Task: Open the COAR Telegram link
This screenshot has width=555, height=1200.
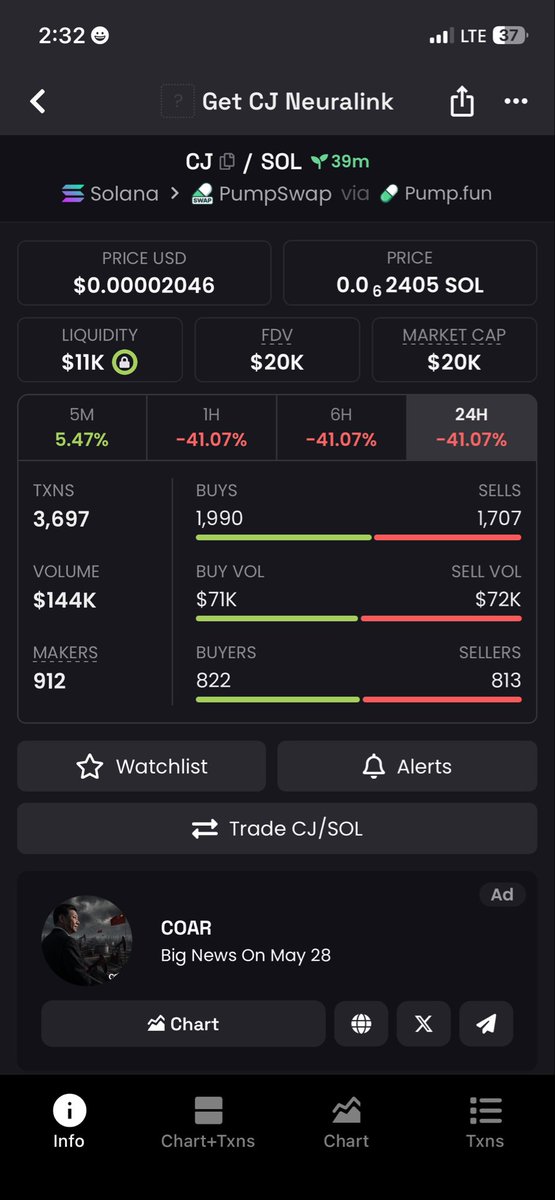Action: [x=486, y=1024]
